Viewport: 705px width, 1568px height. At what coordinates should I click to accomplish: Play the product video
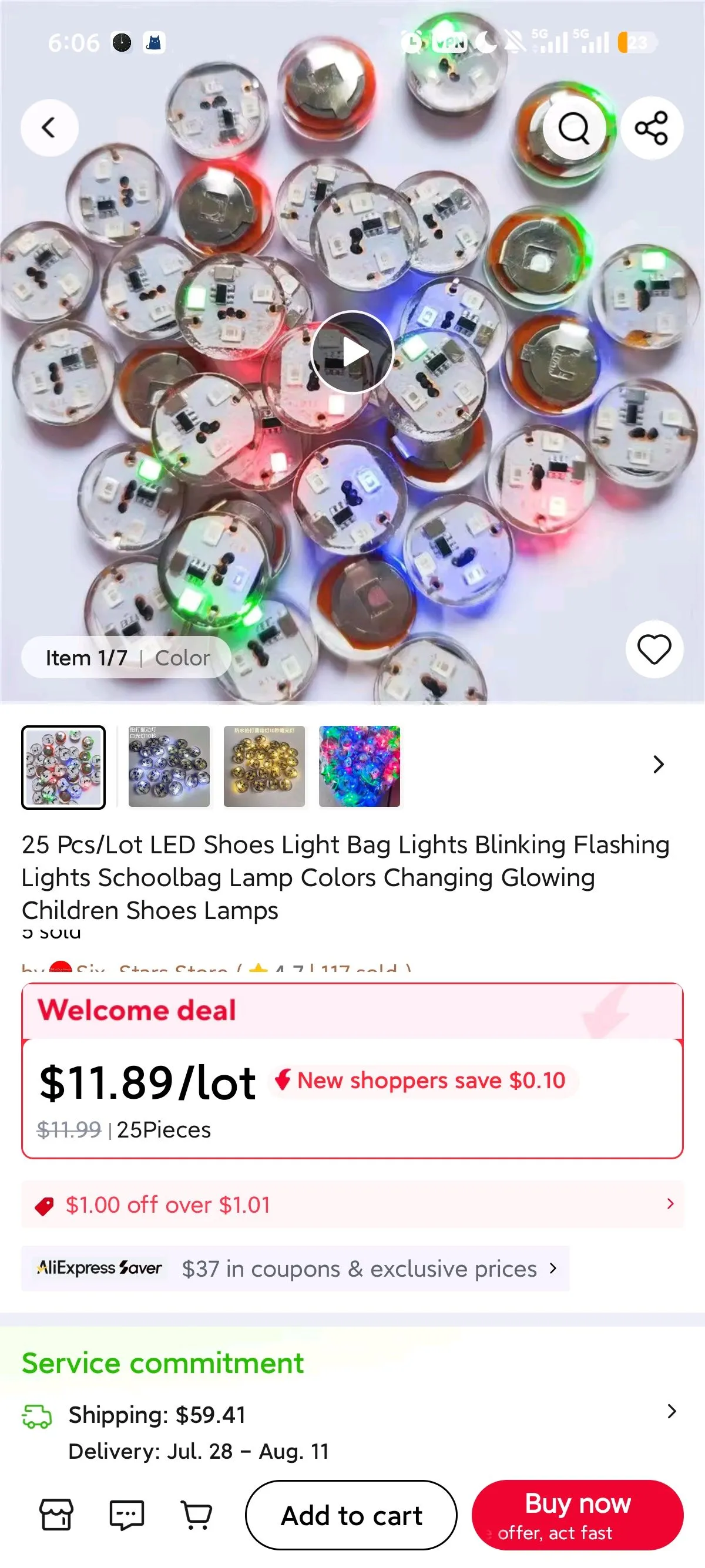352,351
